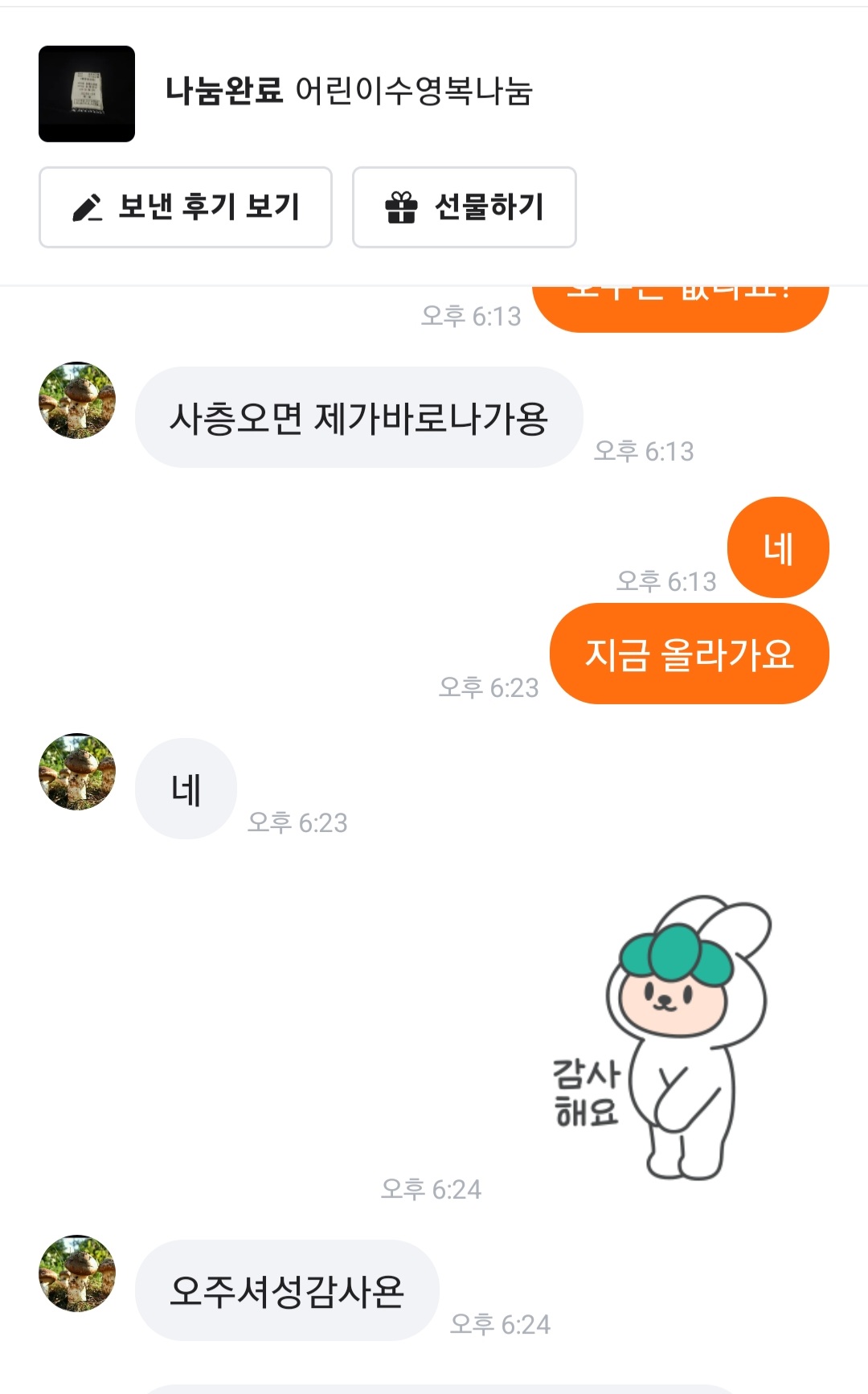Screen dimensions: 868x1394
Task: Open sender's avatar beside 사층오면 제가바로나가용
Action: click(77, 400)
